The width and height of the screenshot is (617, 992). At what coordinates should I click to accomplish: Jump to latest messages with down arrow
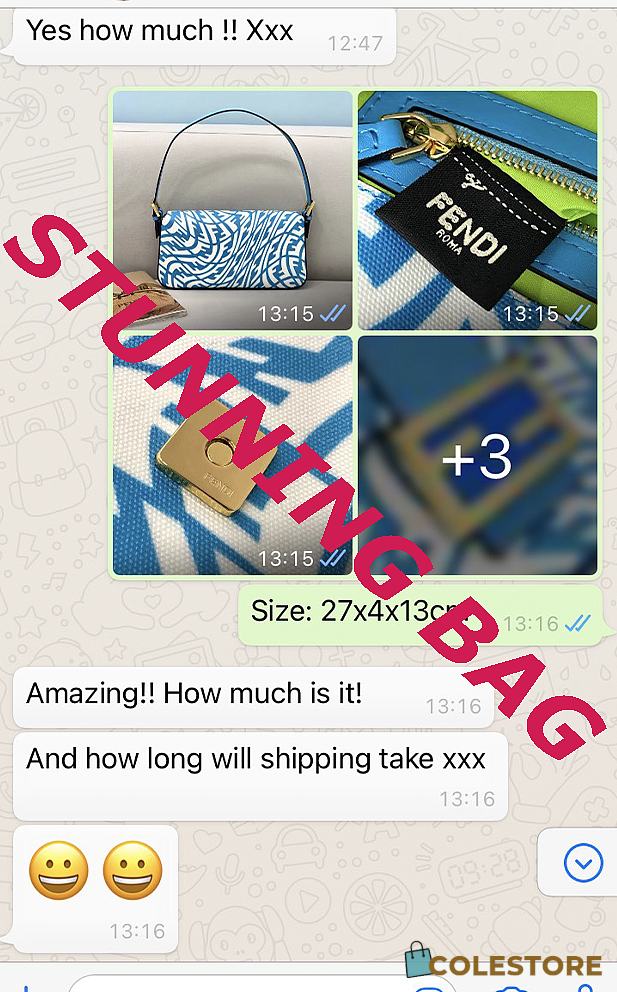coord(582,862)
